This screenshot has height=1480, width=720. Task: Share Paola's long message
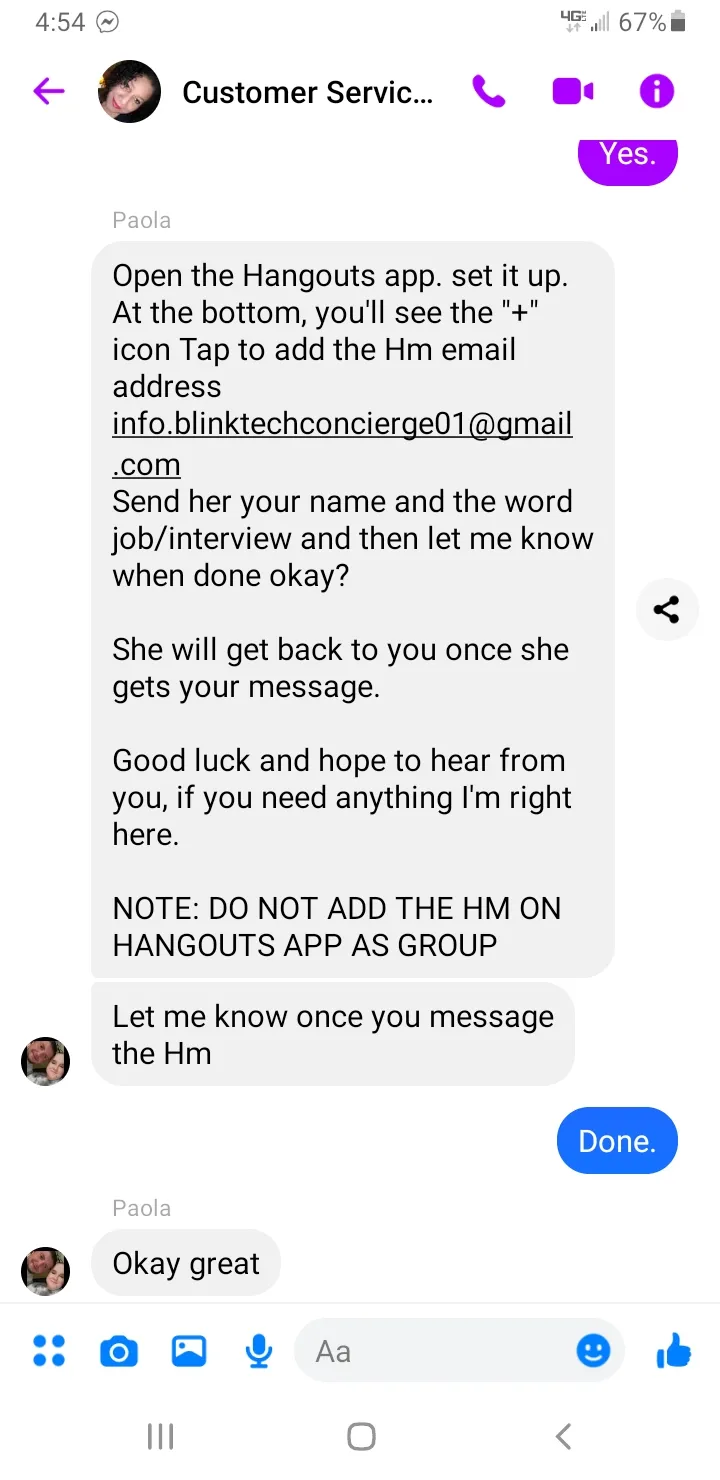667,609
